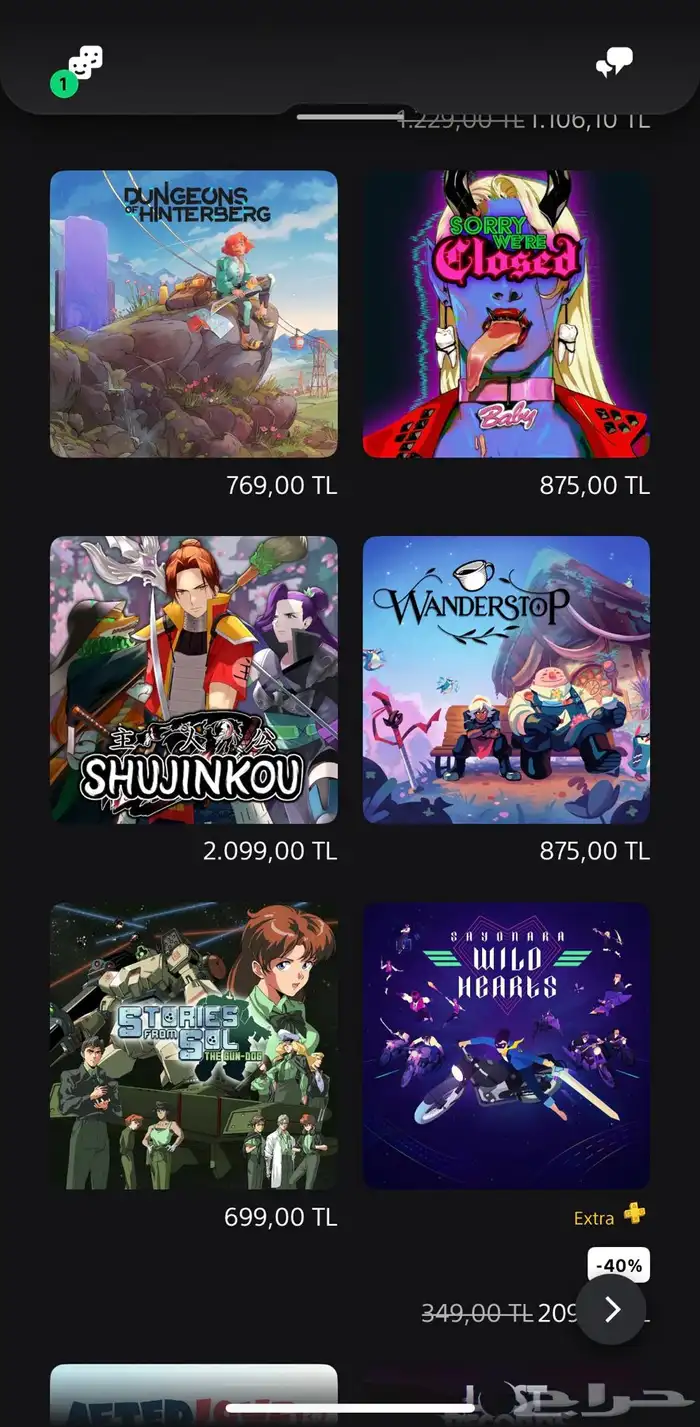
Task: Select the Wanderstop game tile
Action: click(x=506, y=680)
